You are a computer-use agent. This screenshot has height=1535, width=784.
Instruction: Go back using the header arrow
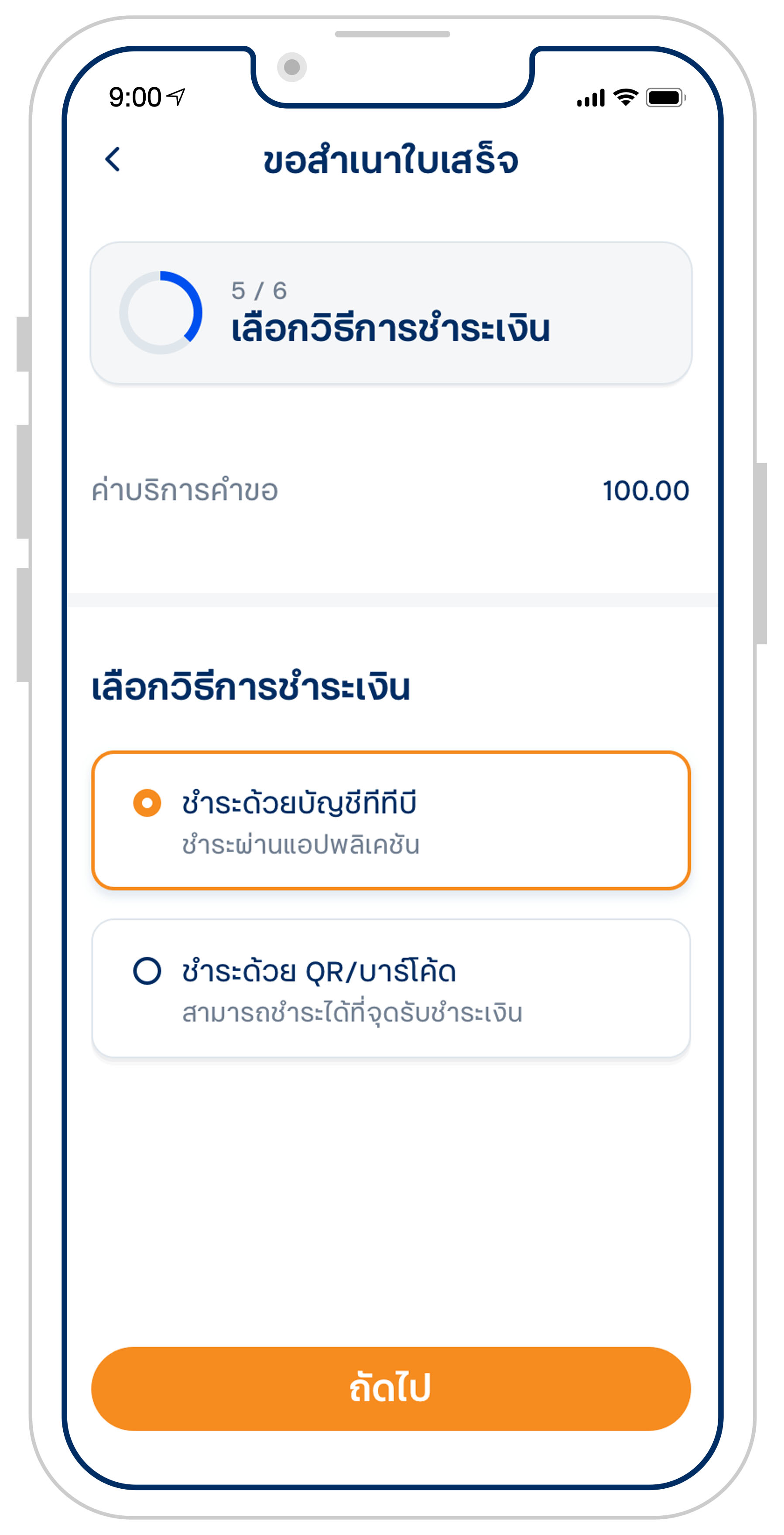tap(113, 160)
